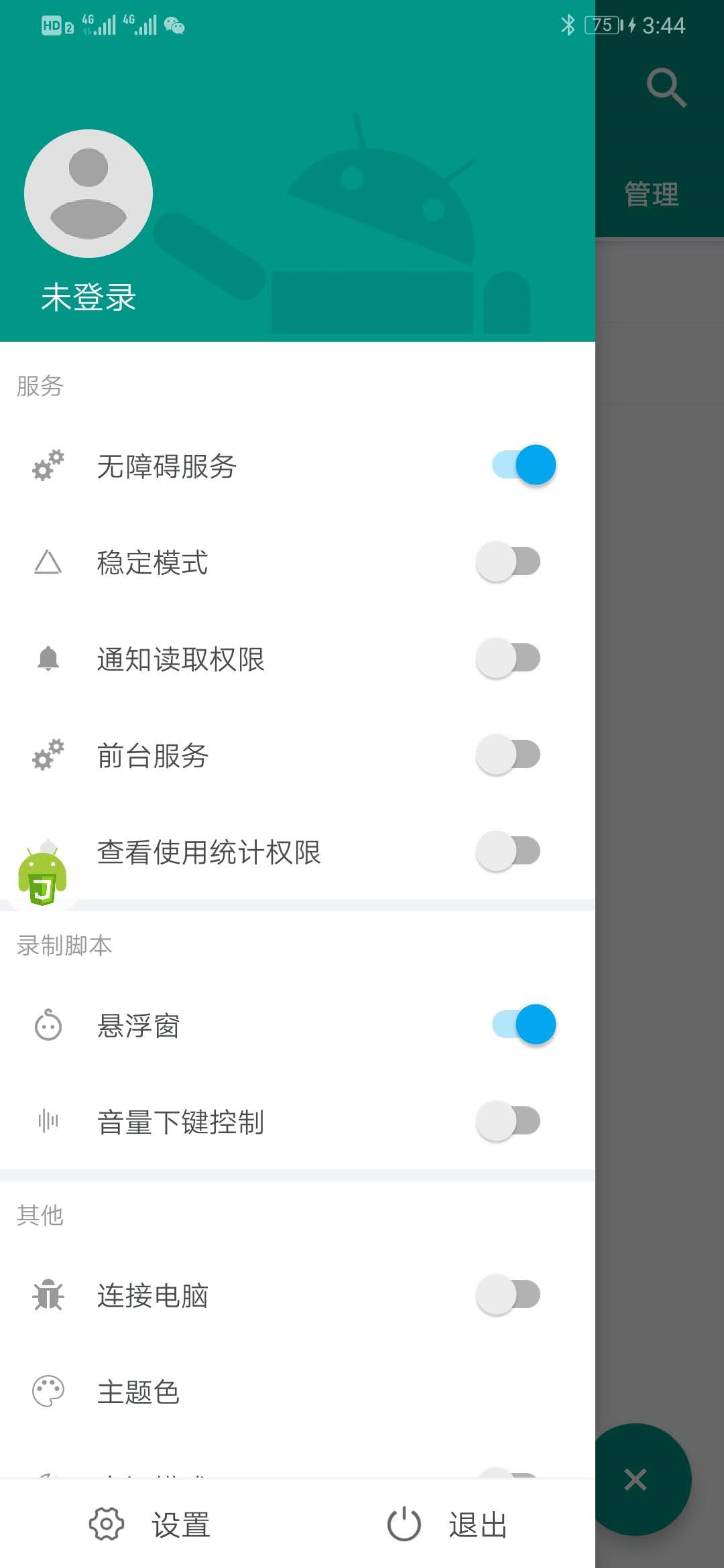Open the 主题色 theme color option

pyautogui.click(x=138, y=1392)
